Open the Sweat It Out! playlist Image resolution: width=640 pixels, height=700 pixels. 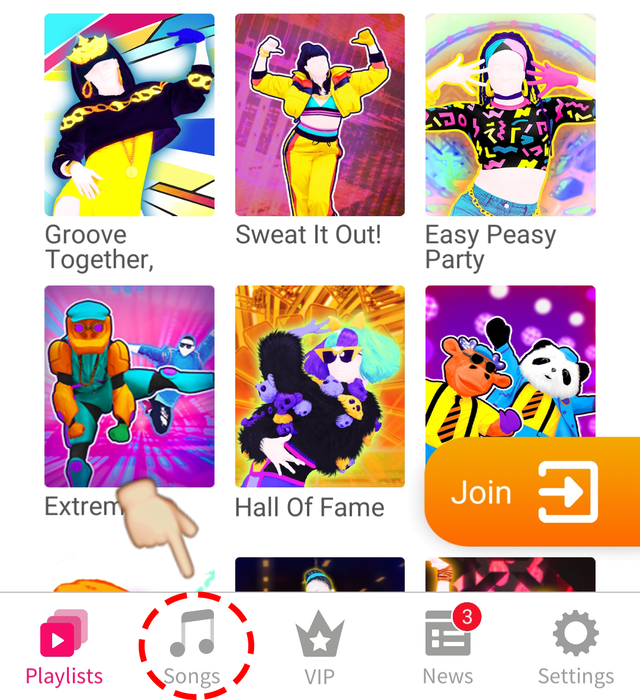click(x=319, y=115)
